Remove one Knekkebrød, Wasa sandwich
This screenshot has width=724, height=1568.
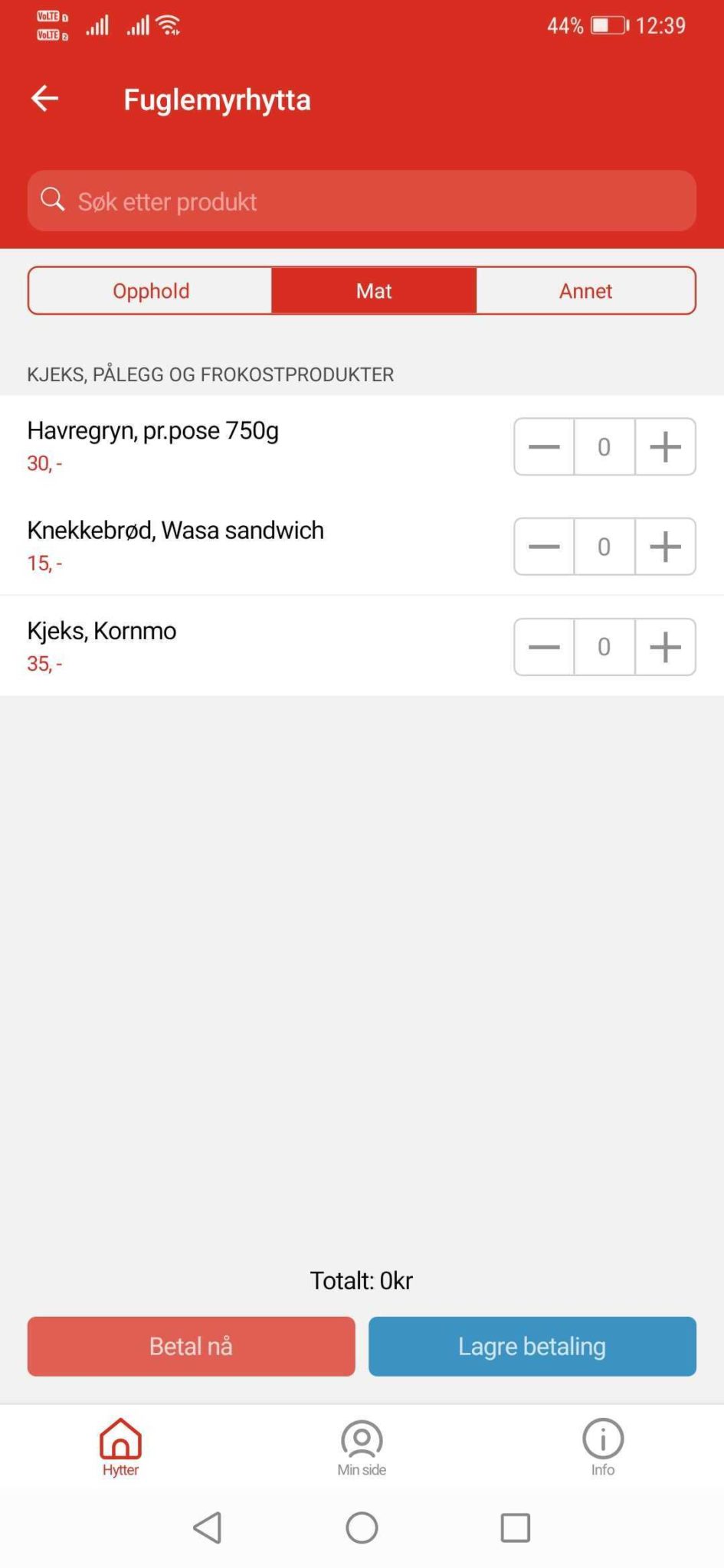point(544,547)
